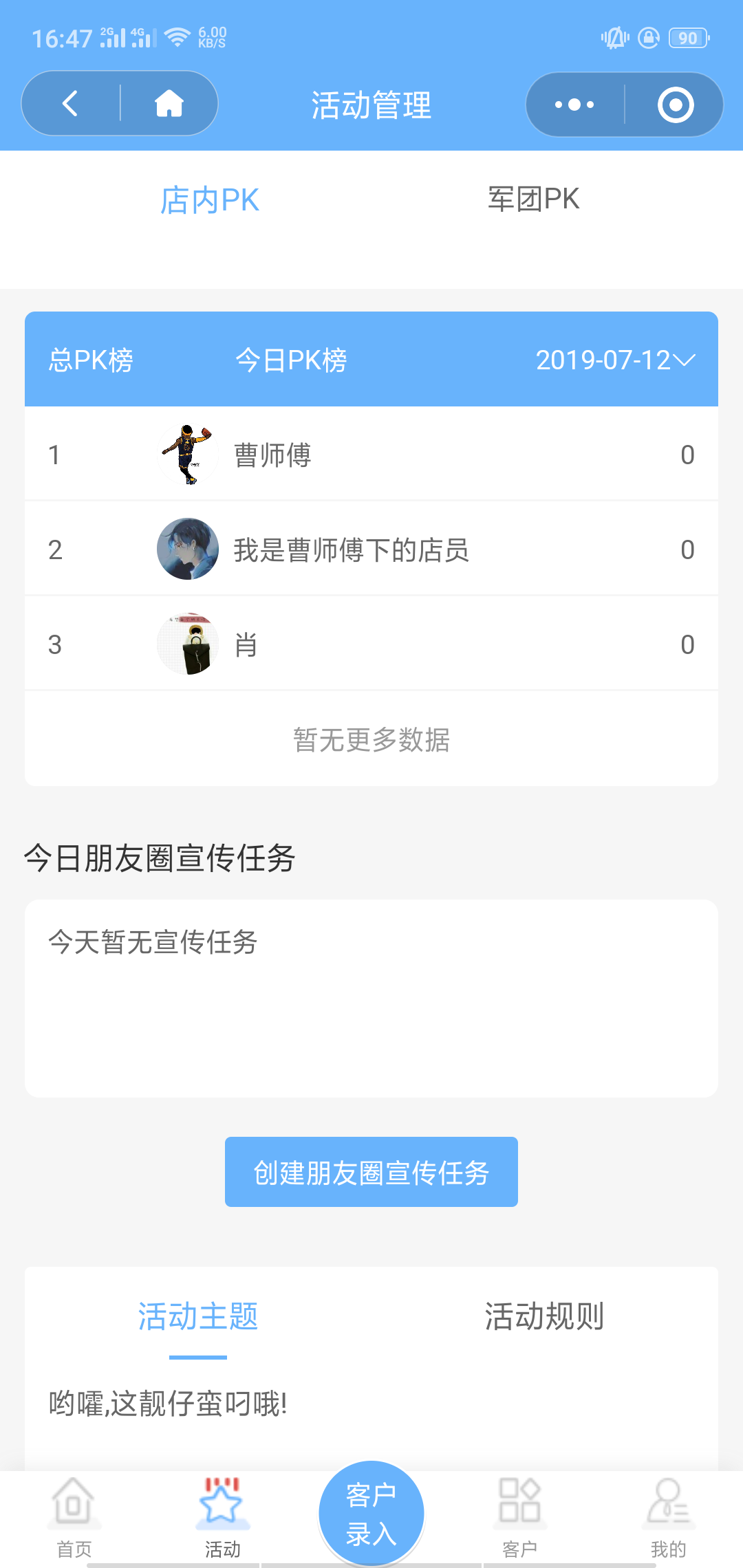The height and width of the screenshot is (1568, 743).
Task: Open 曹师傅's ranking row
Action: pos(371,455)
